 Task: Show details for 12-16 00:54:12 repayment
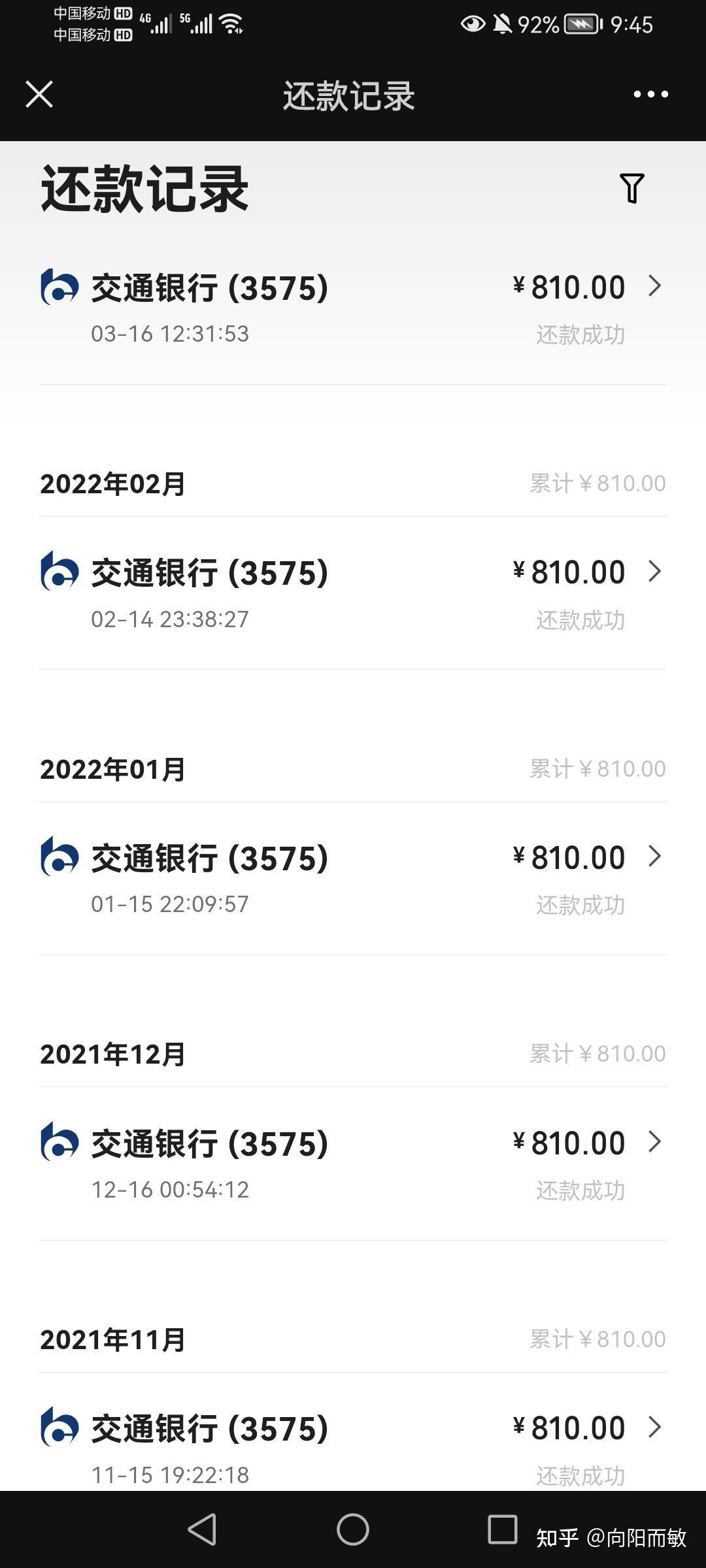[x=353, y=1164]
